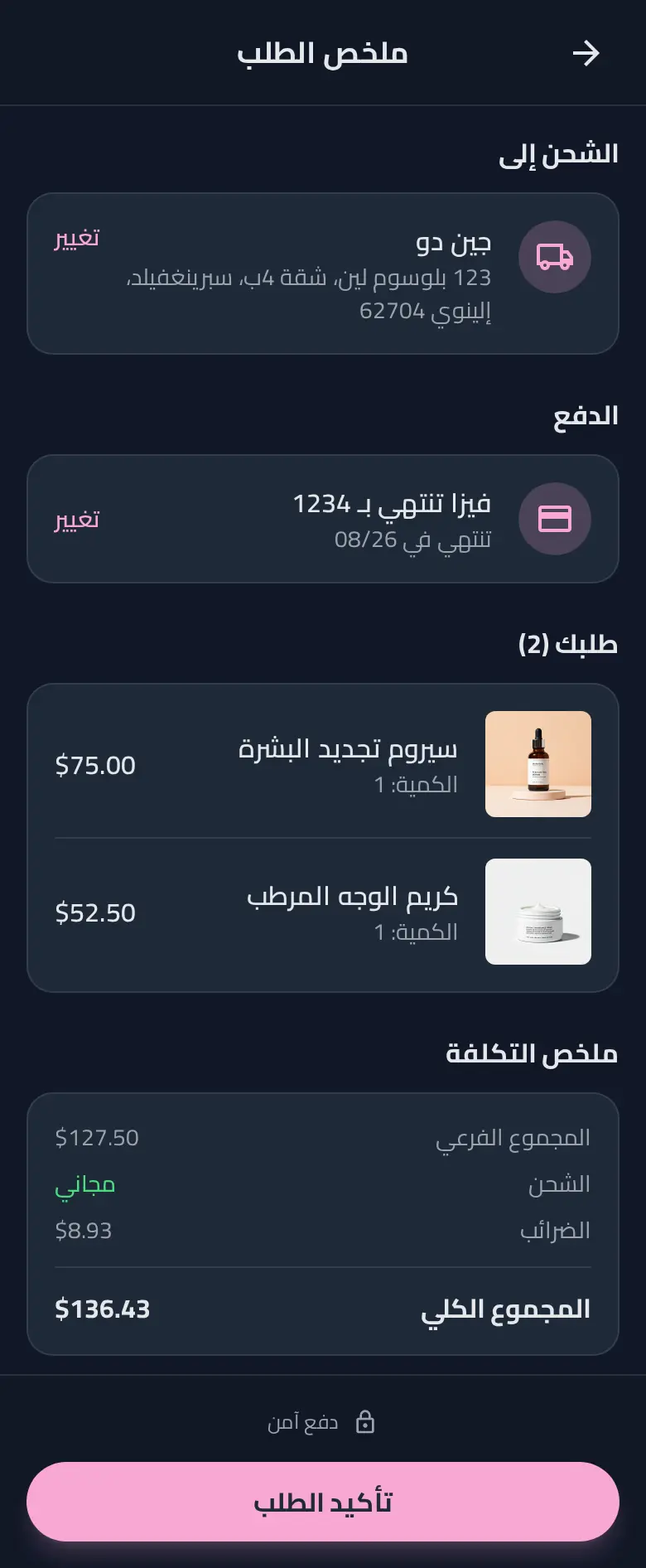Click تغيير to change the shipping address
The image size is (646, 1568).
78,240
